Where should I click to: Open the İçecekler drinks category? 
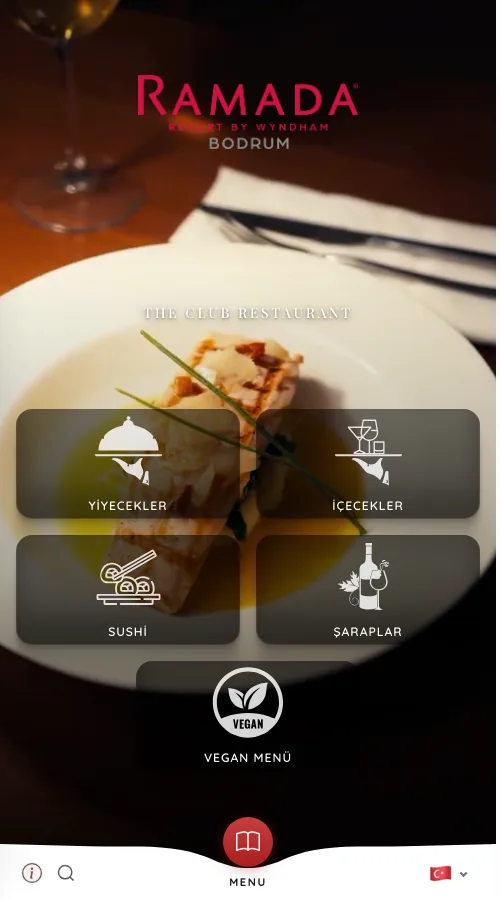coord(367,463)
